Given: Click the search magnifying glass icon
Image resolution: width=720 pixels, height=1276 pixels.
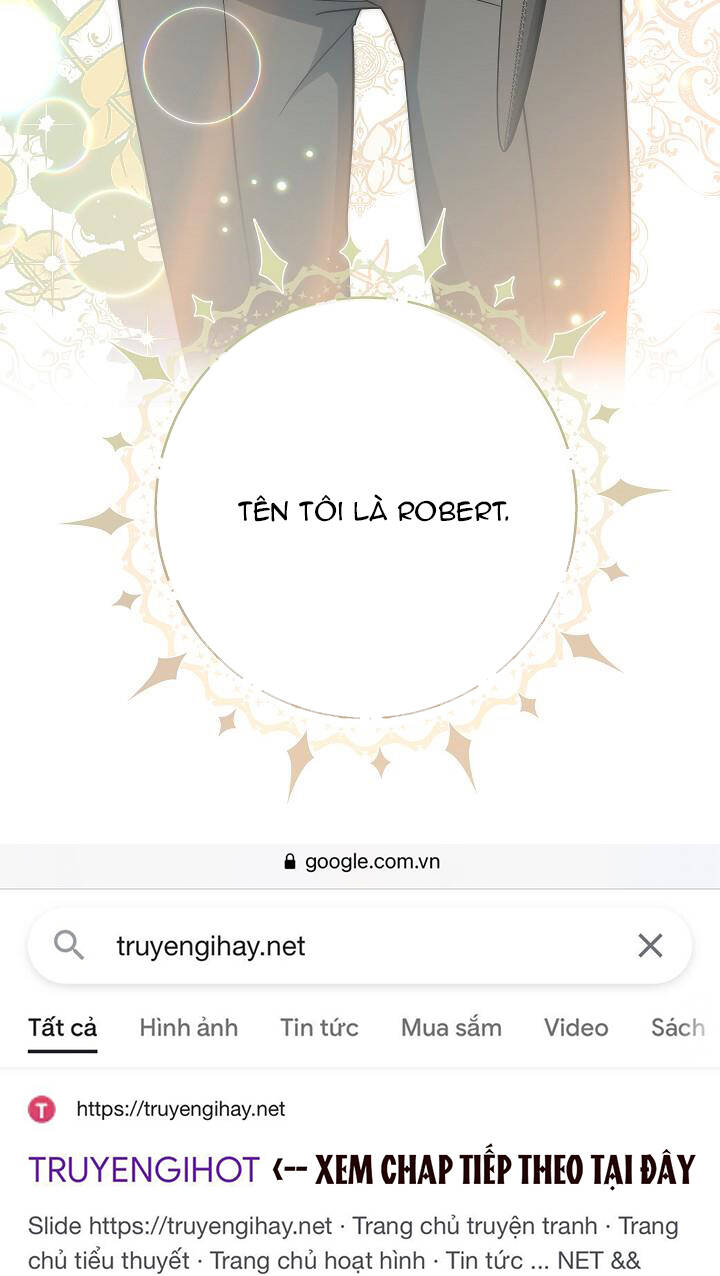Looking at the screenshot, I should (68, 945).
